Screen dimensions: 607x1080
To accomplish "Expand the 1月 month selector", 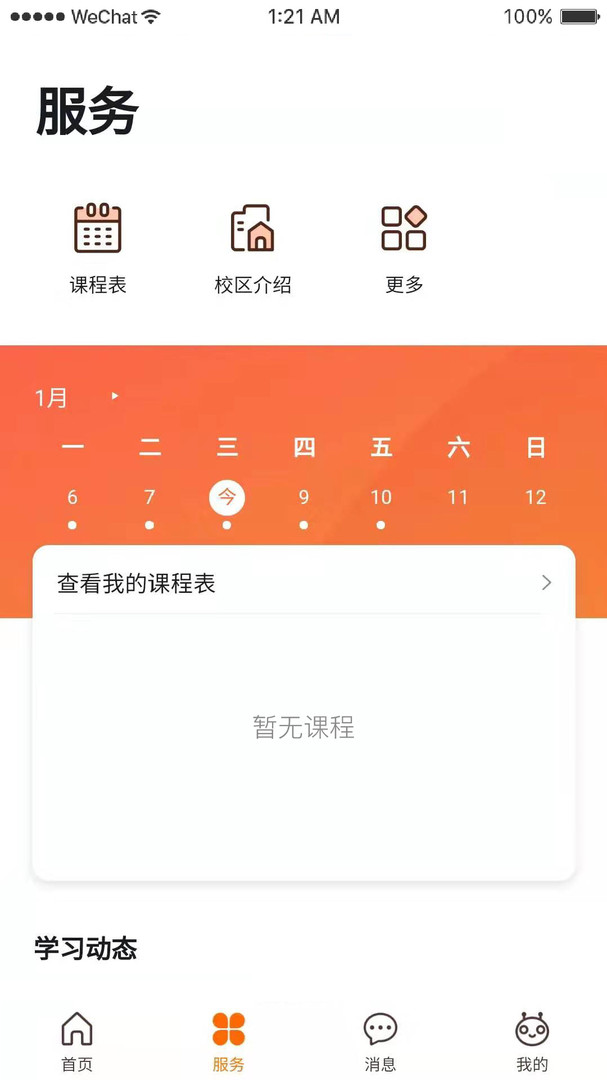I will (x=76, y=397).
